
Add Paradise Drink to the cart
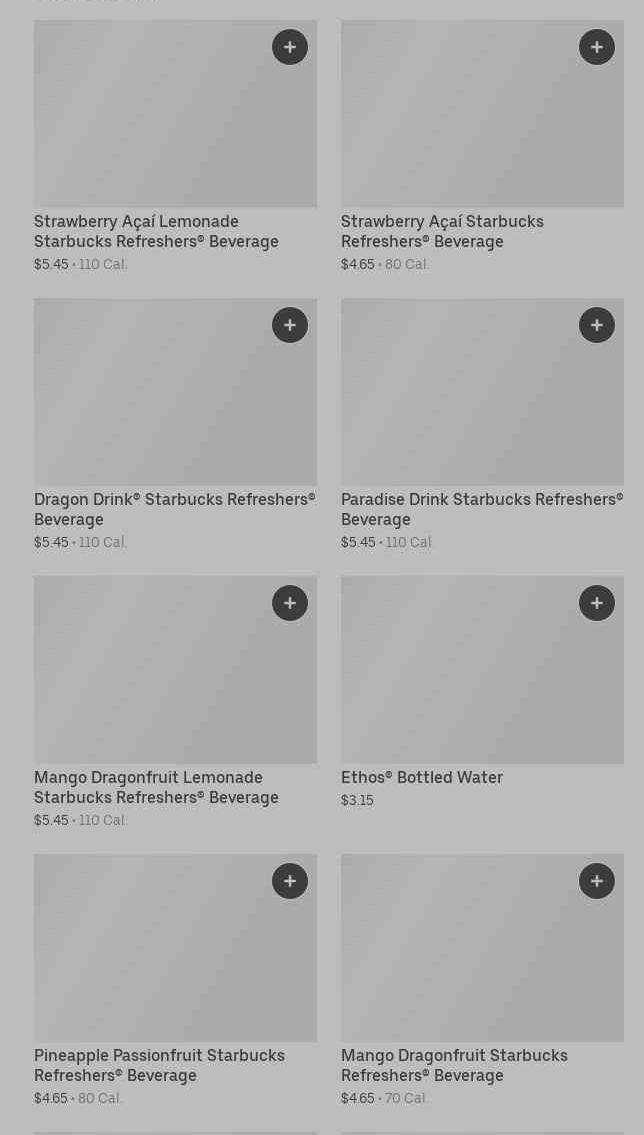click(597, 325)
